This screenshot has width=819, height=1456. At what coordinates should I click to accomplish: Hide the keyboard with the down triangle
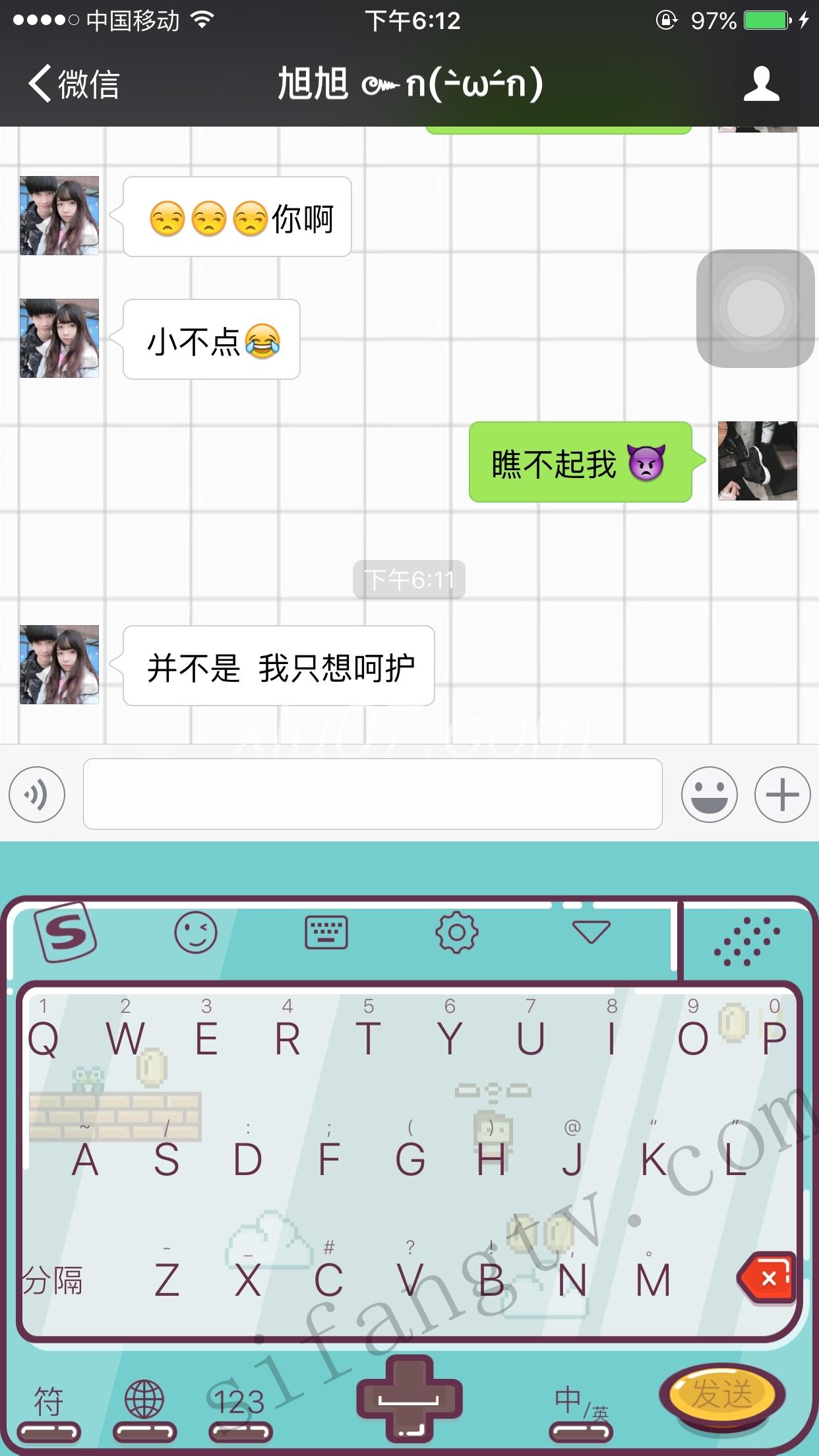click(591, 932)
